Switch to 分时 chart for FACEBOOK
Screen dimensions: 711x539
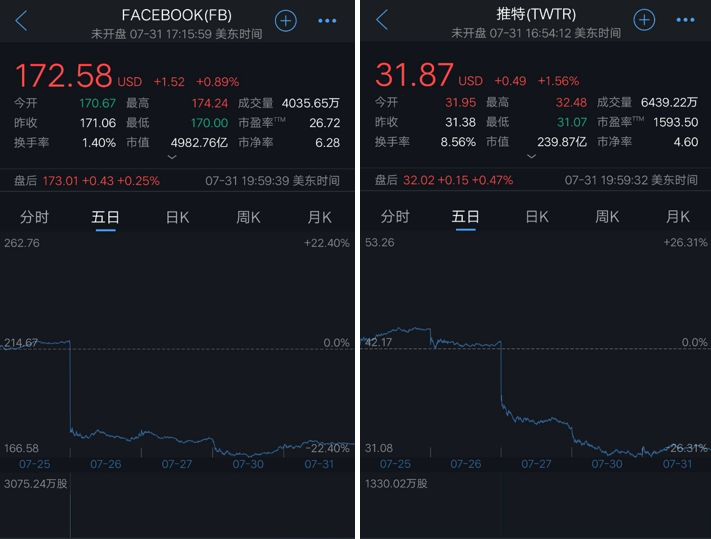coord(34,217)
